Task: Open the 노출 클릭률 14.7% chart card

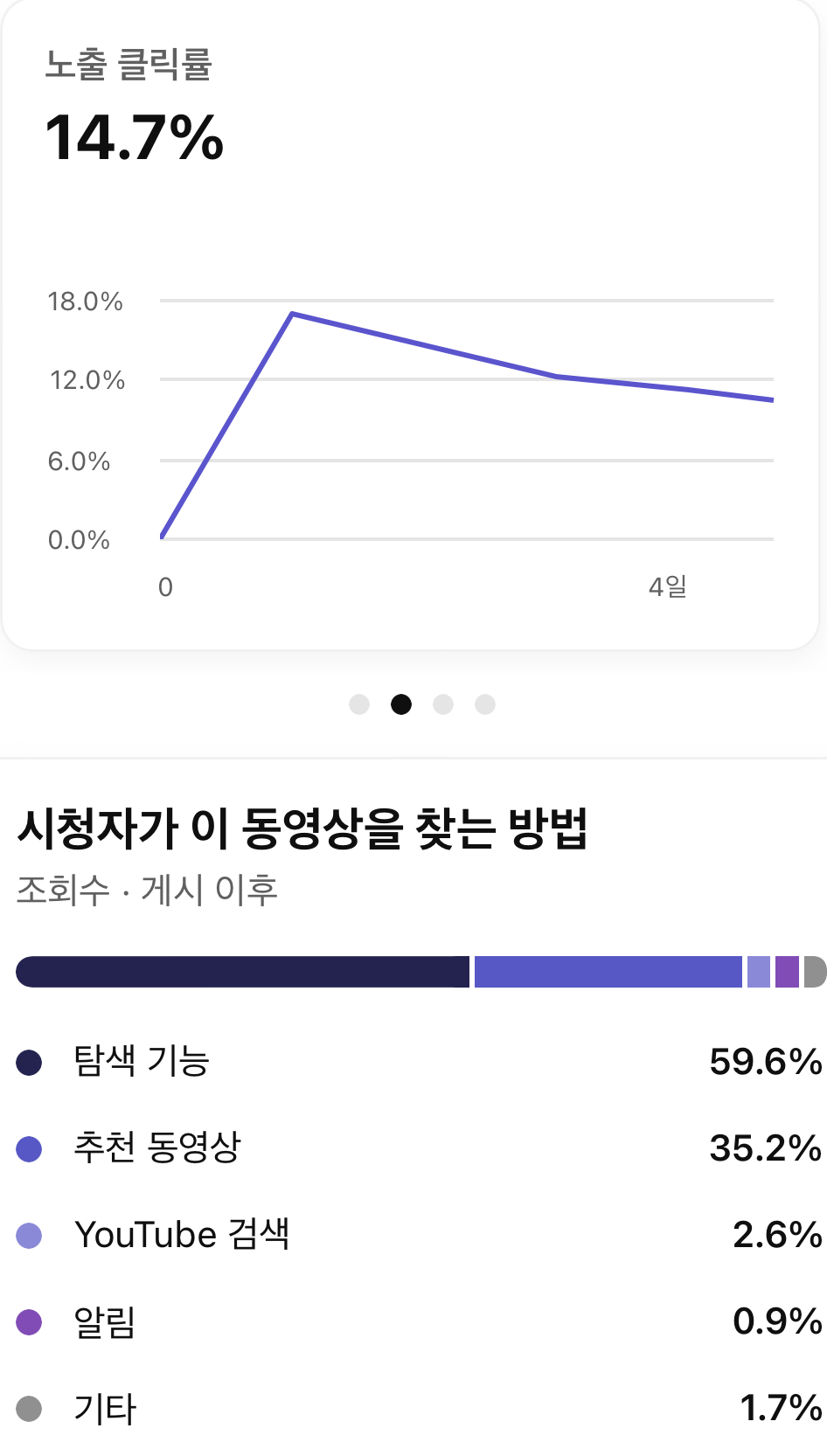Action: [409, 323]
